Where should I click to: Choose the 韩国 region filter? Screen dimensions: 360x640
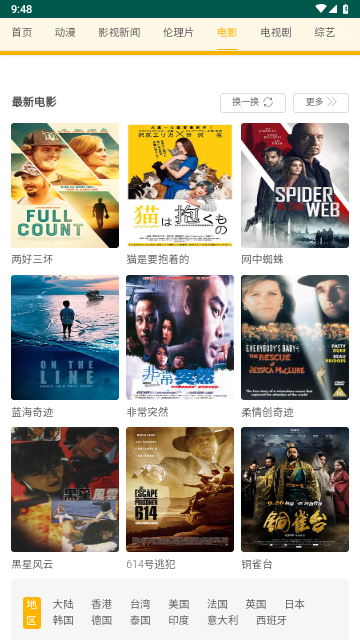pos(63,620)
